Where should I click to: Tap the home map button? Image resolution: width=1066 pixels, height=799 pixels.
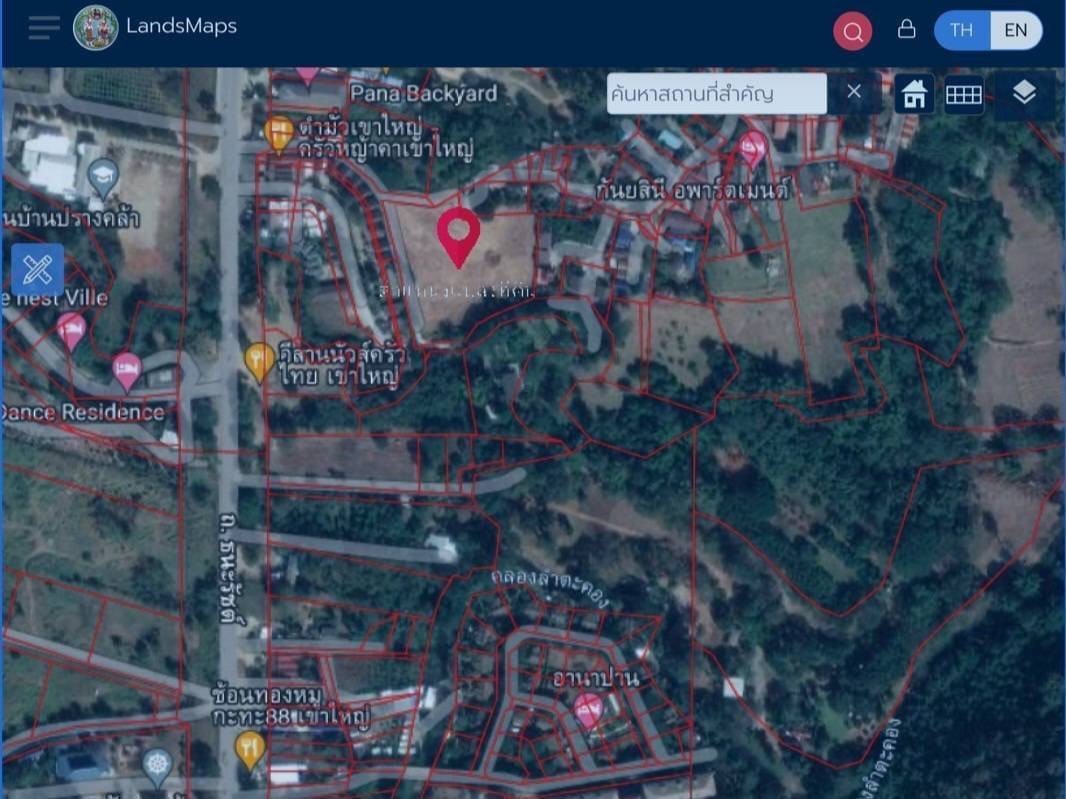click(914, 94)
